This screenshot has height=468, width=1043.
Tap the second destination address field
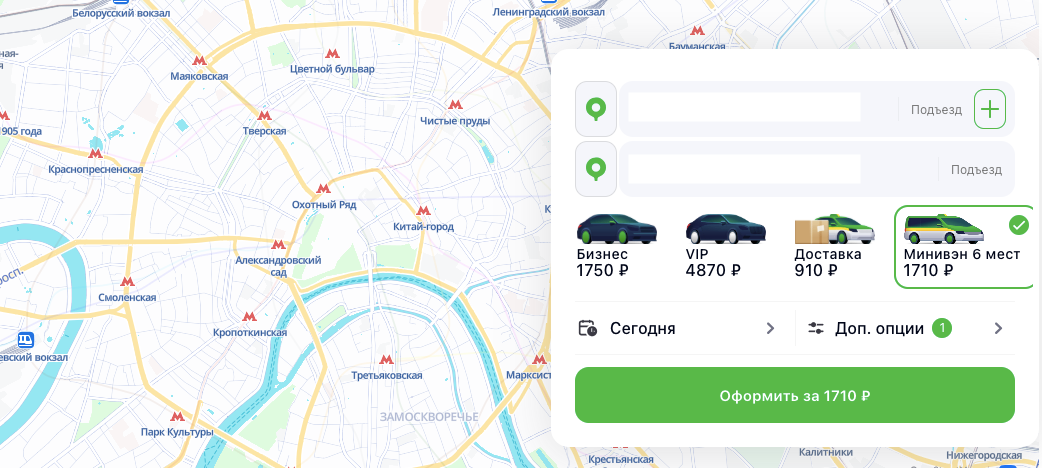744,169
